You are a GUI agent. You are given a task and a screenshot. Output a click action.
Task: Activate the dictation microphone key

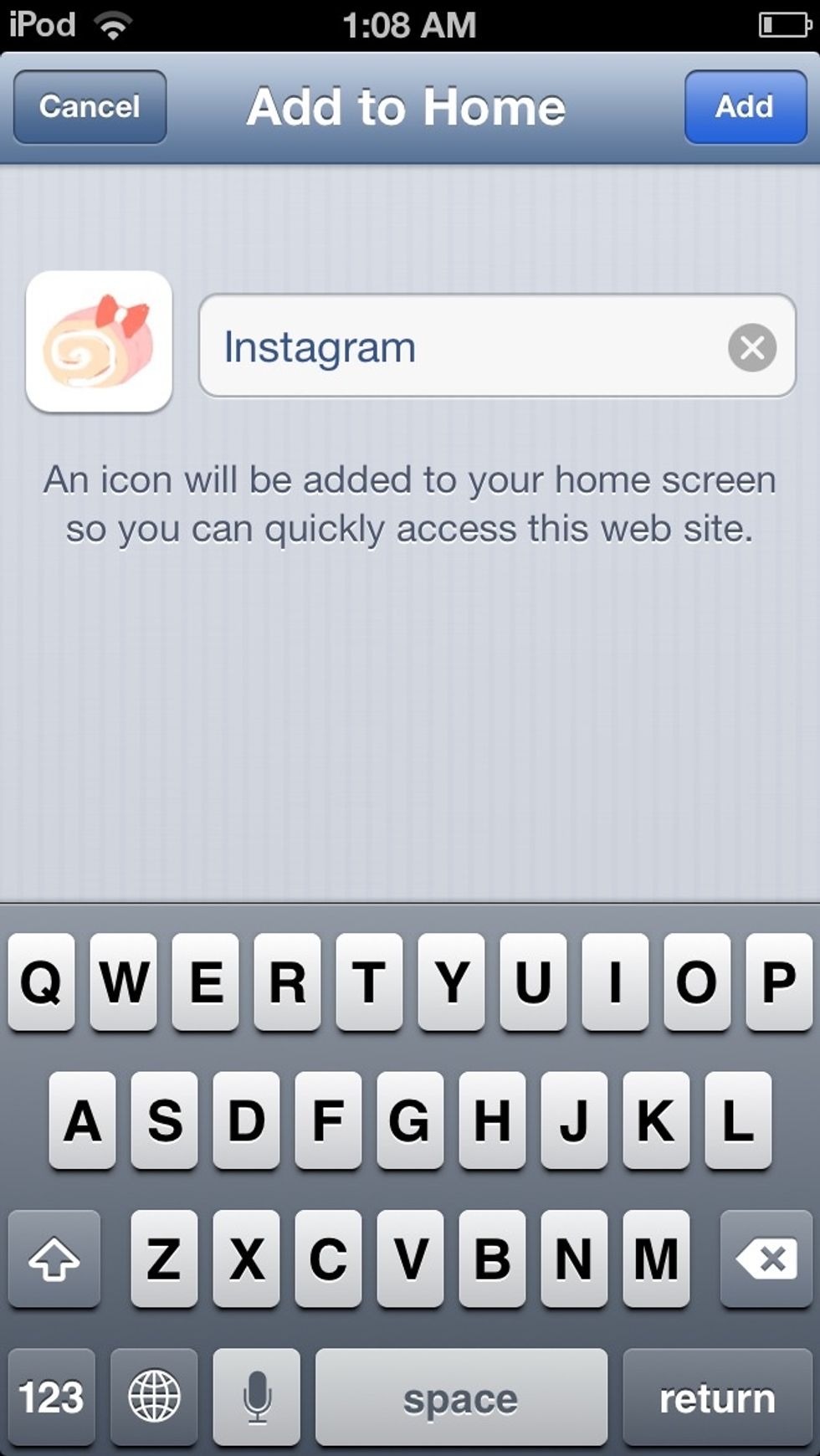point(256,1397)
